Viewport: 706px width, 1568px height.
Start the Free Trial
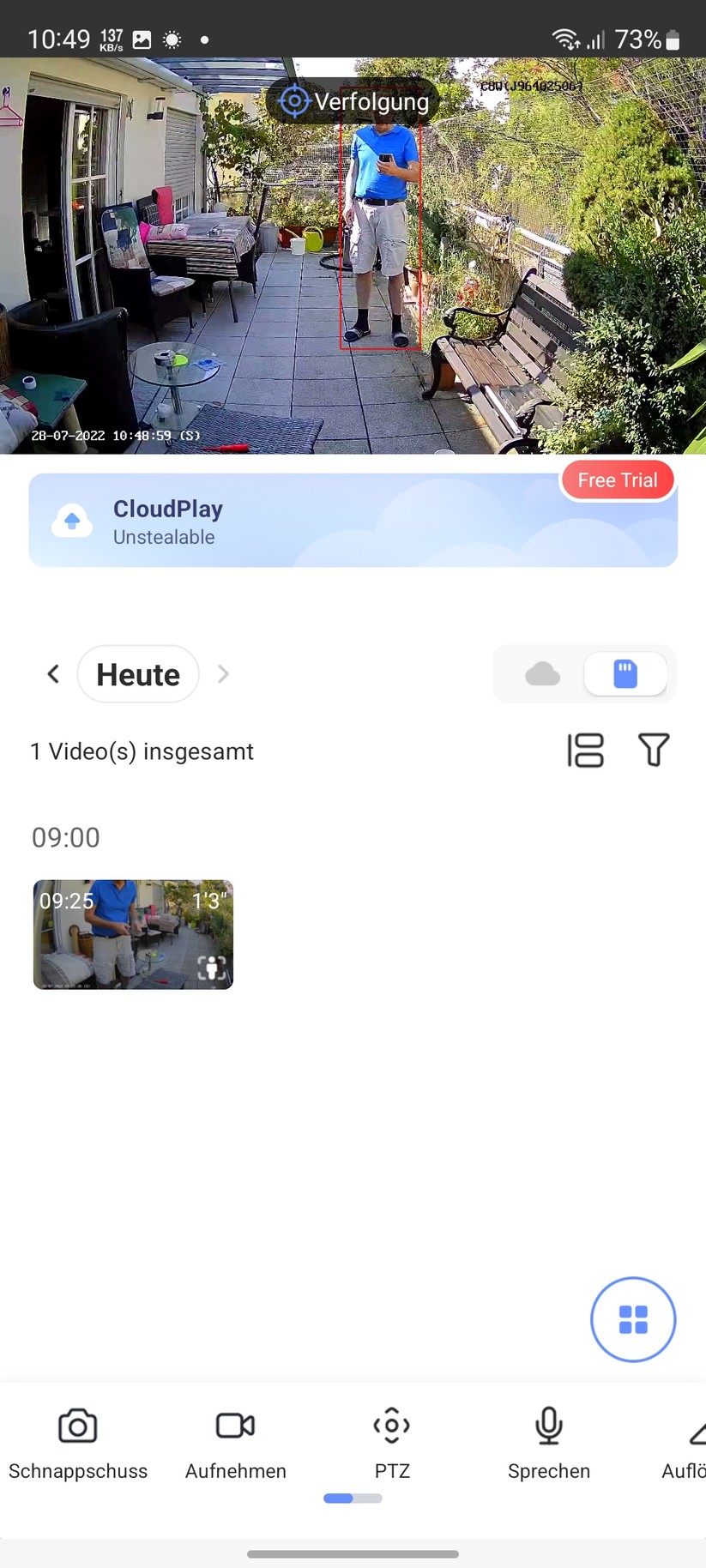coord(617,480)
